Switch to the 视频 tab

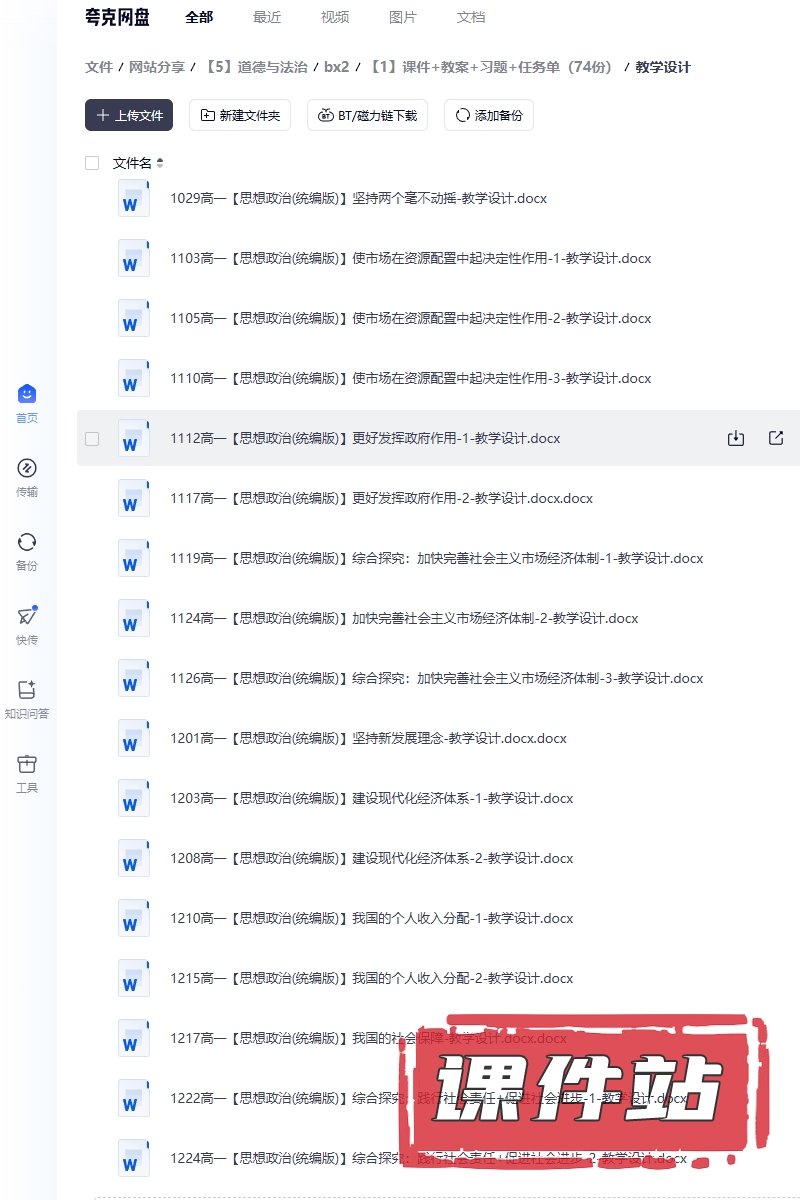(335, 17)
